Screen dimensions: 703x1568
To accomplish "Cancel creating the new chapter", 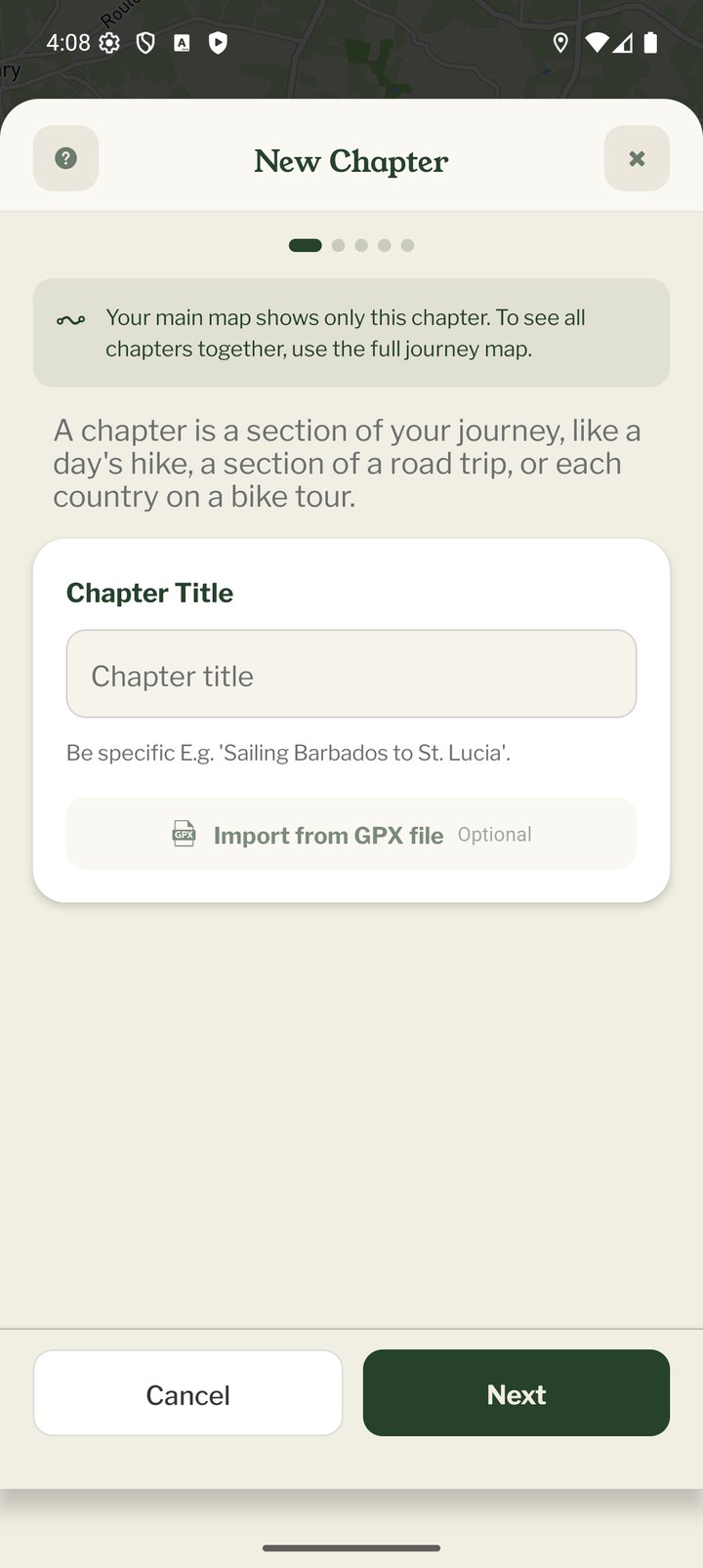I will (x=188, y=1393).
